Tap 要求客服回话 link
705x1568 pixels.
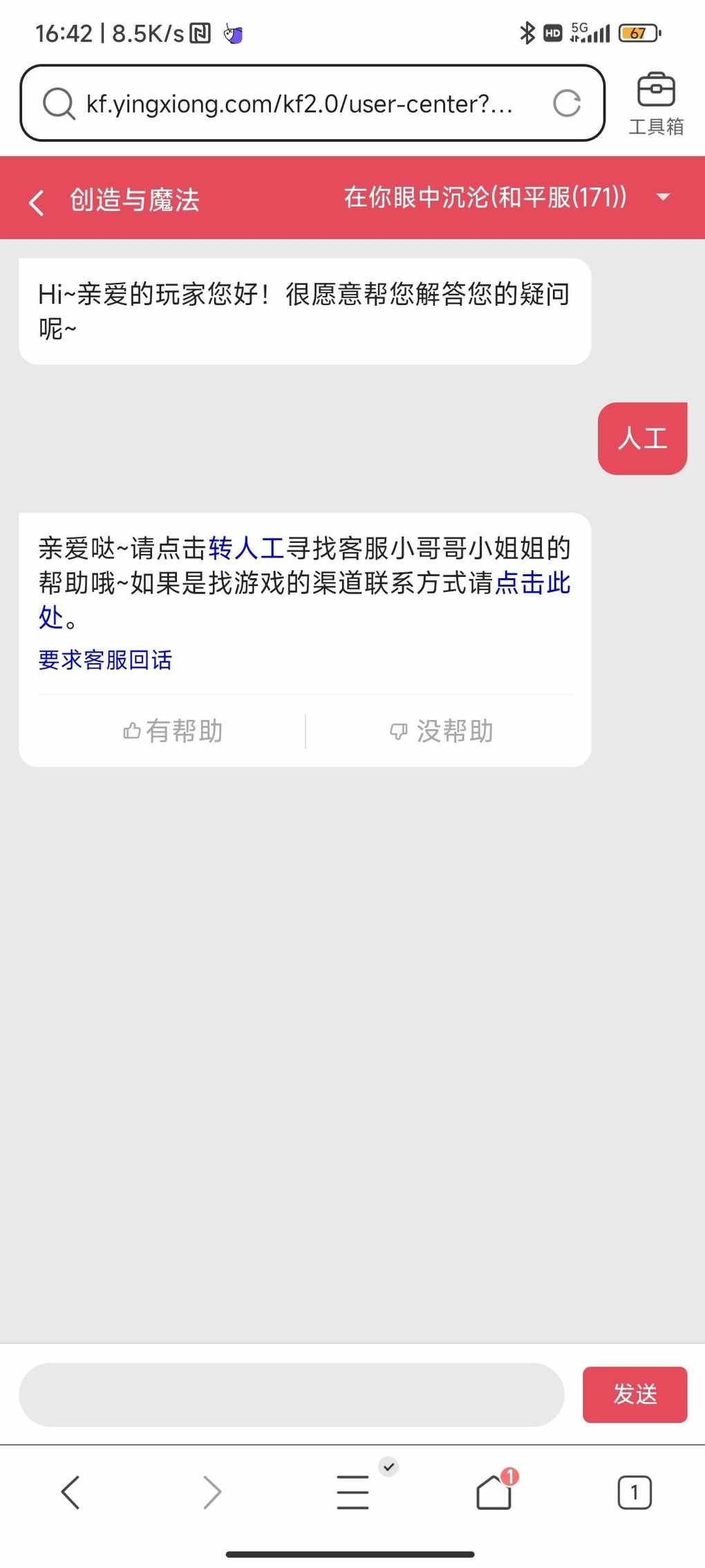(105, 660)
